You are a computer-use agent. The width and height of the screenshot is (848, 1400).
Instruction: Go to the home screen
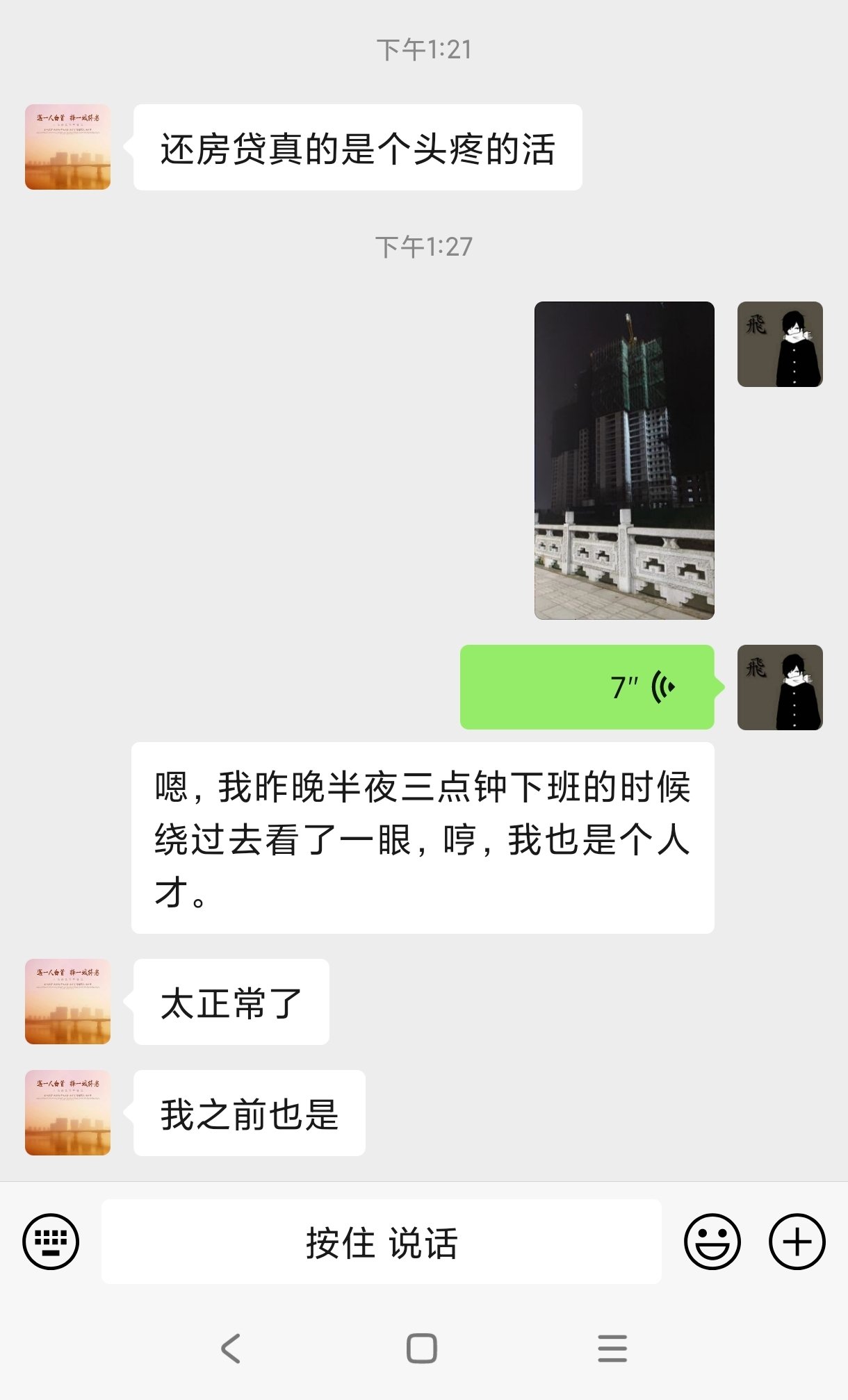click(x=422, y=1349)
